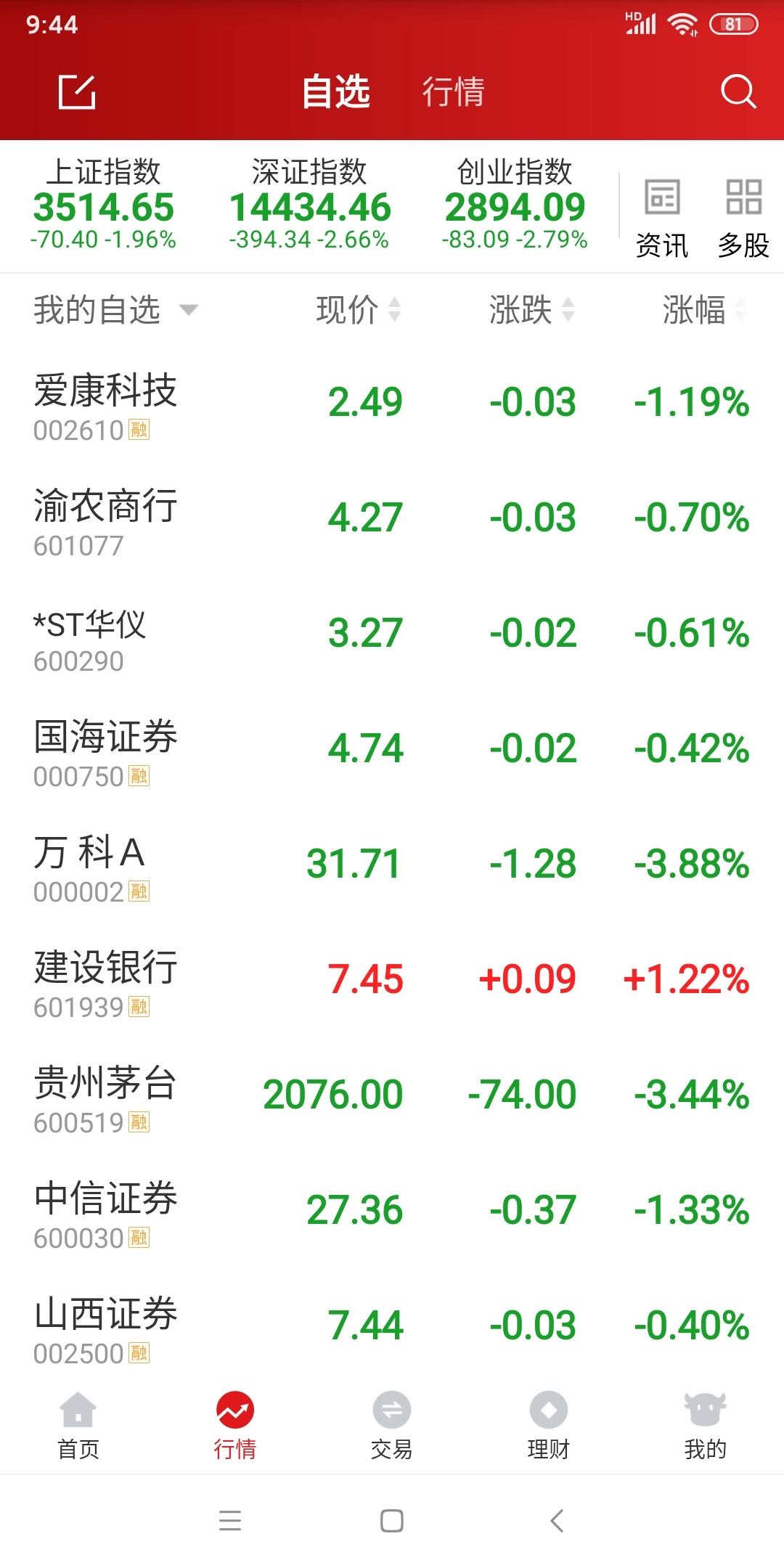Sort list by 涨跌

click(532, 310)
